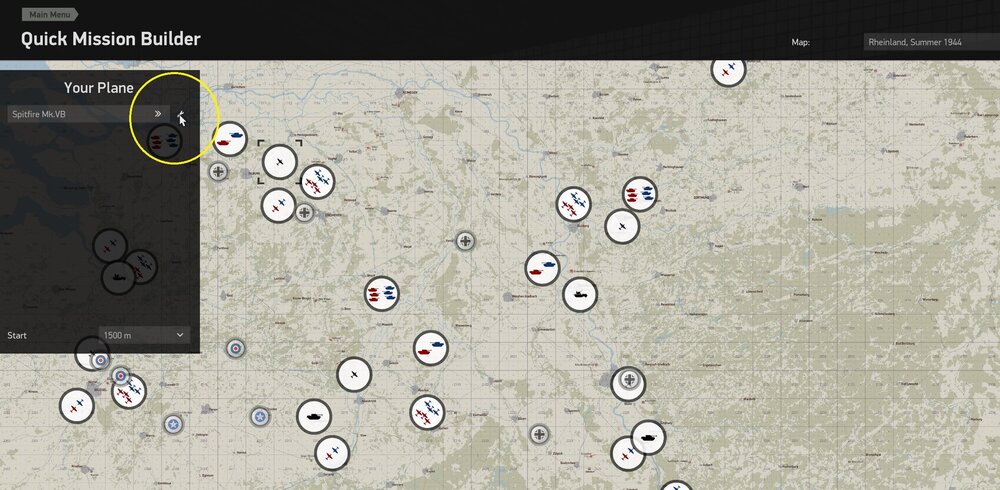Return to the Main Menu

click(48, 15)
